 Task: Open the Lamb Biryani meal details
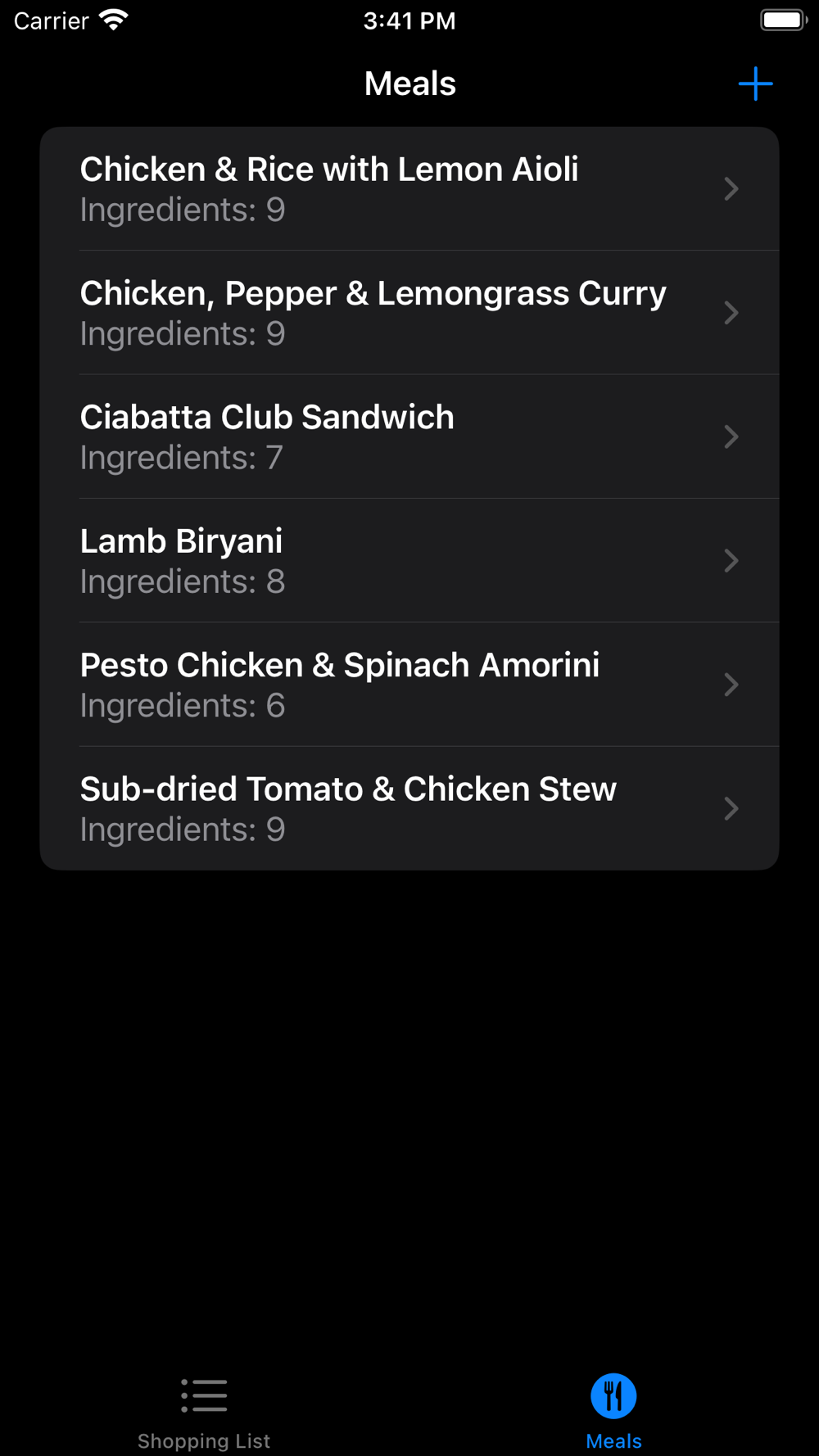click(x=409, y=560)
